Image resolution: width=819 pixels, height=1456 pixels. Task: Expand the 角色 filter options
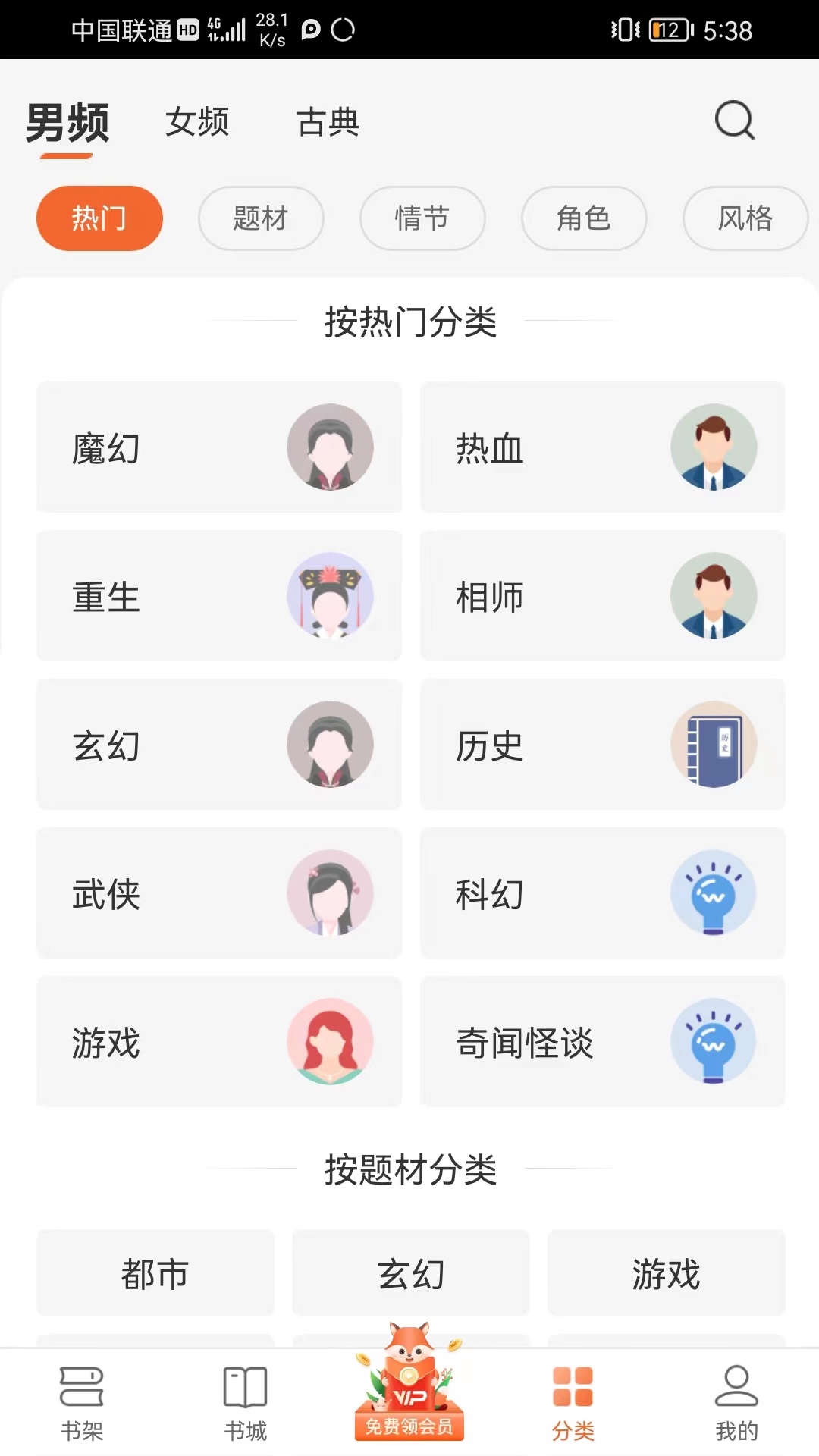click(x=584, y=218)
